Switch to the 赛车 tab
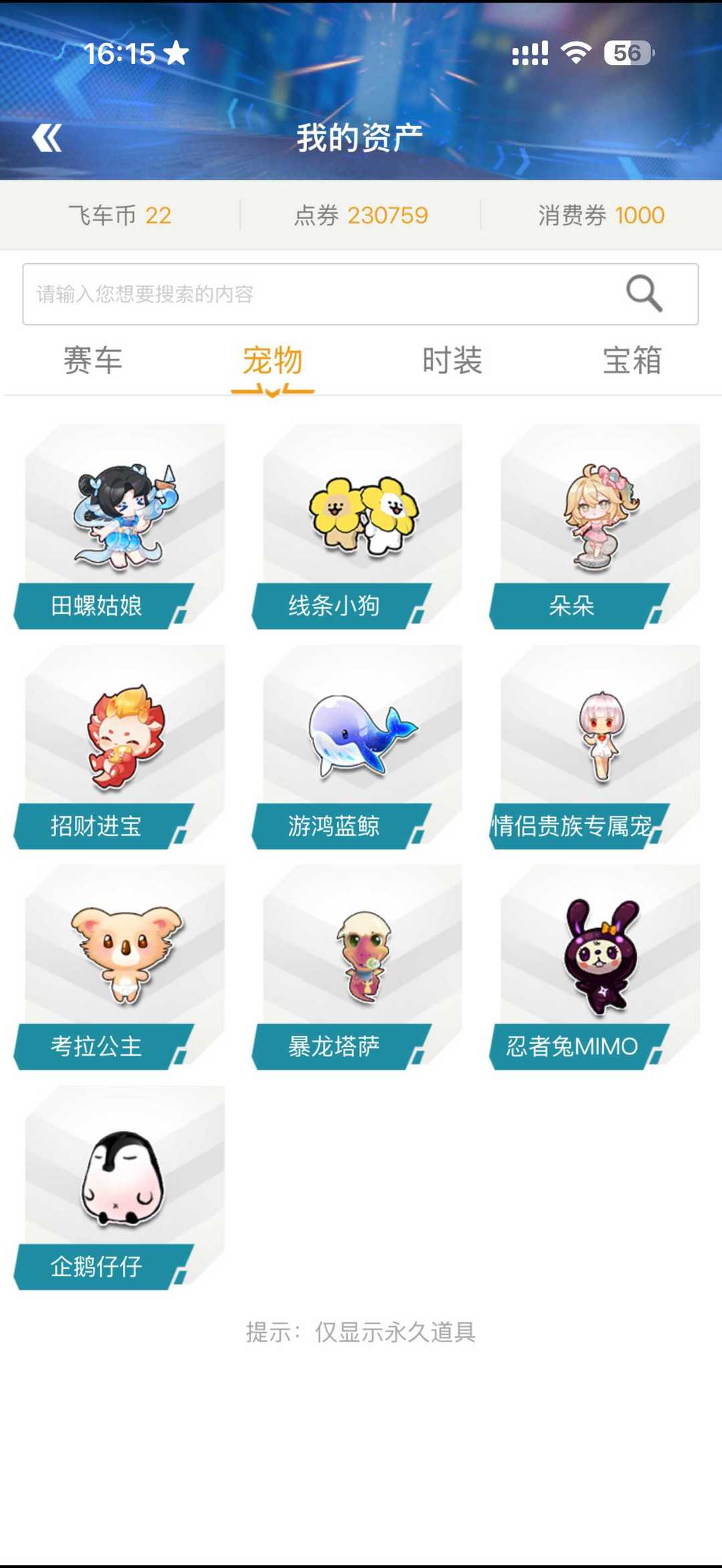 pyautogui.click(x=93, y=361)
